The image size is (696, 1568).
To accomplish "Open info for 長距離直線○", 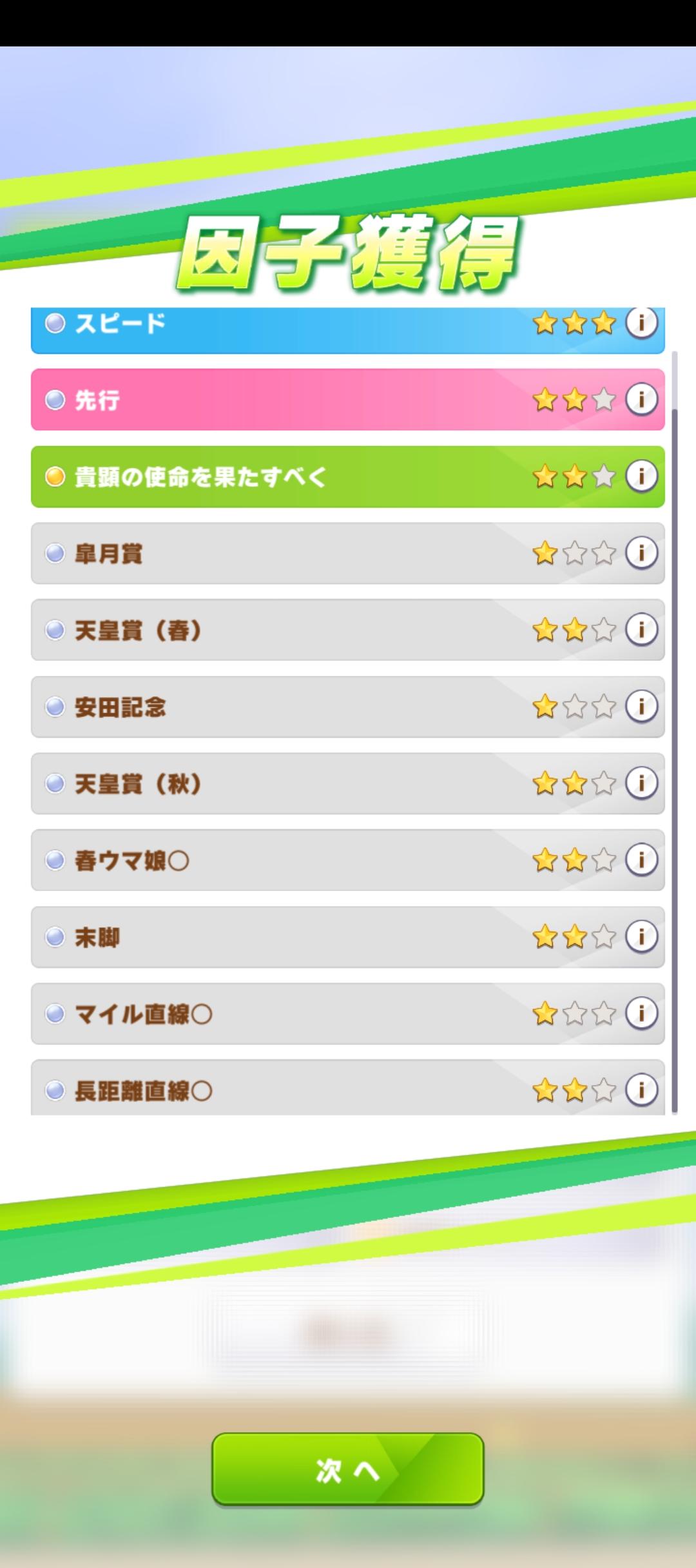I will coord(641,1090).
